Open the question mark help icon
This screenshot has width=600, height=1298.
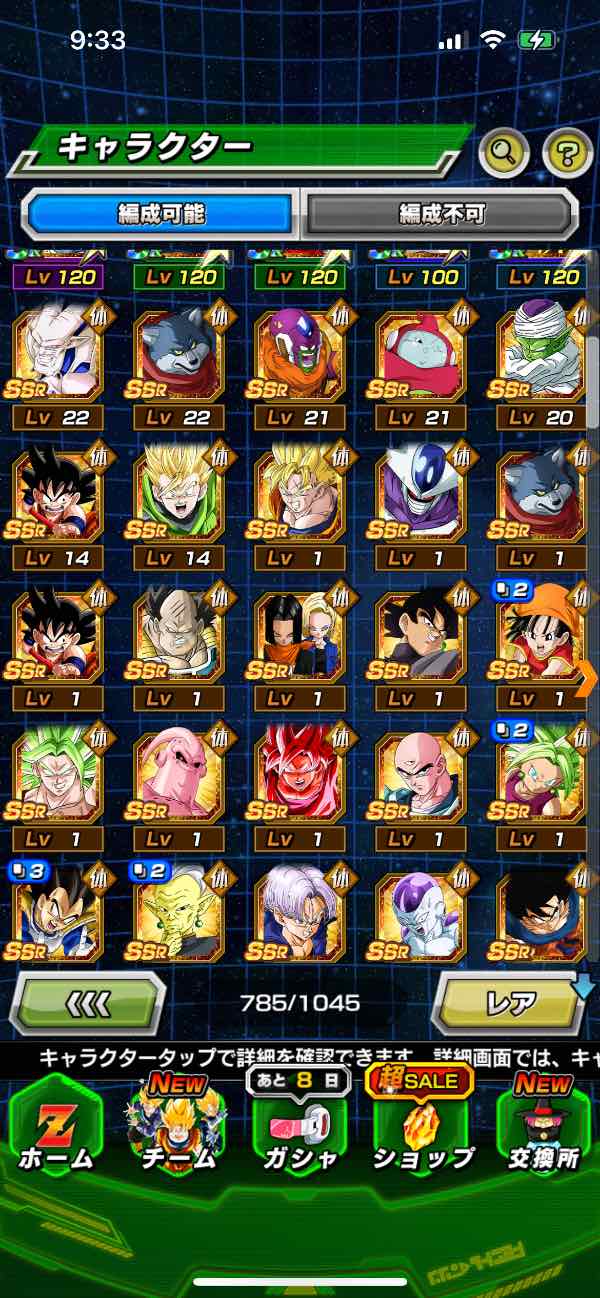pyautogui.click(x=567, y=152)
